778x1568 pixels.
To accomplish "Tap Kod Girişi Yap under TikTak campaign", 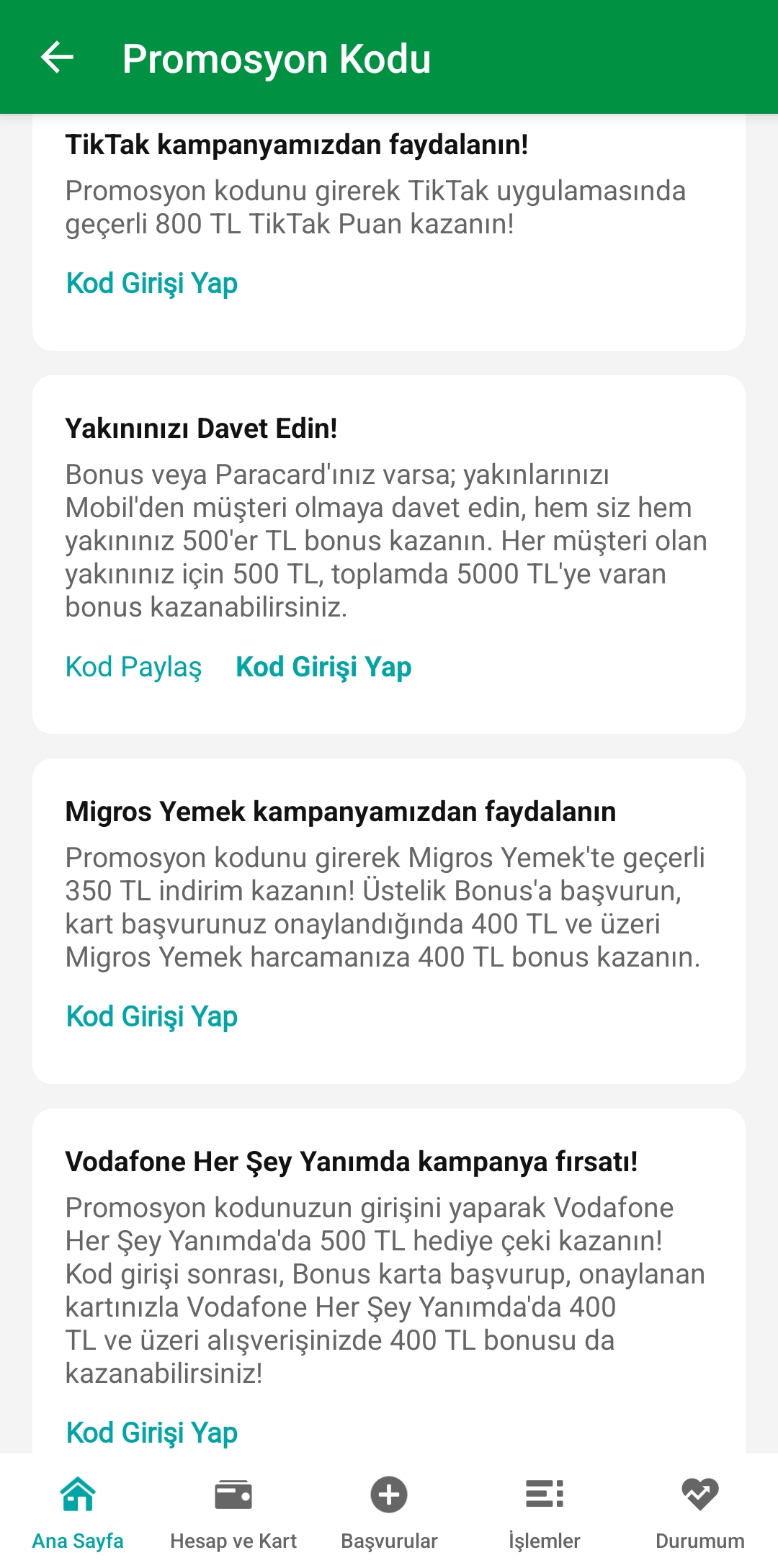I will click(151, 284).
